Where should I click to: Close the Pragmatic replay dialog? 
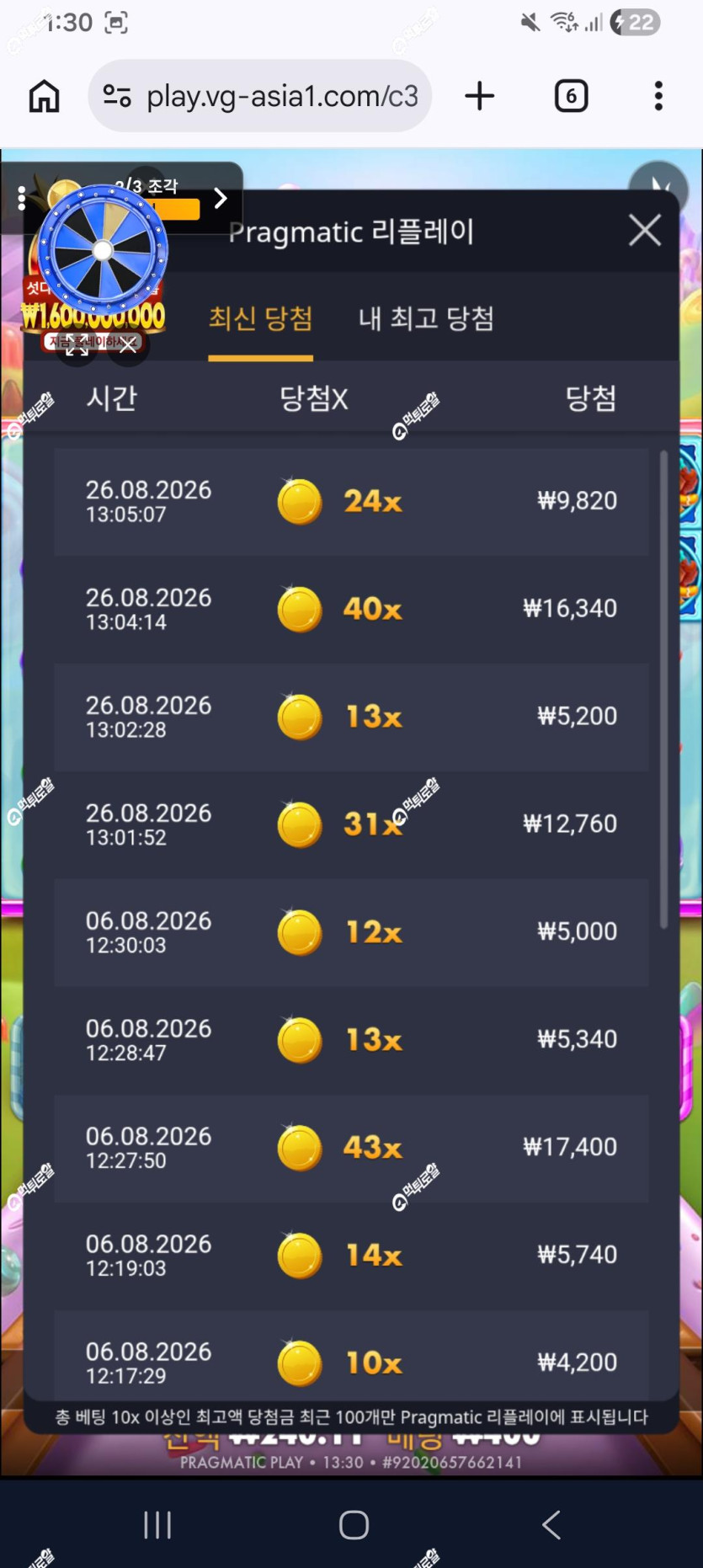[x=645, y=230]
